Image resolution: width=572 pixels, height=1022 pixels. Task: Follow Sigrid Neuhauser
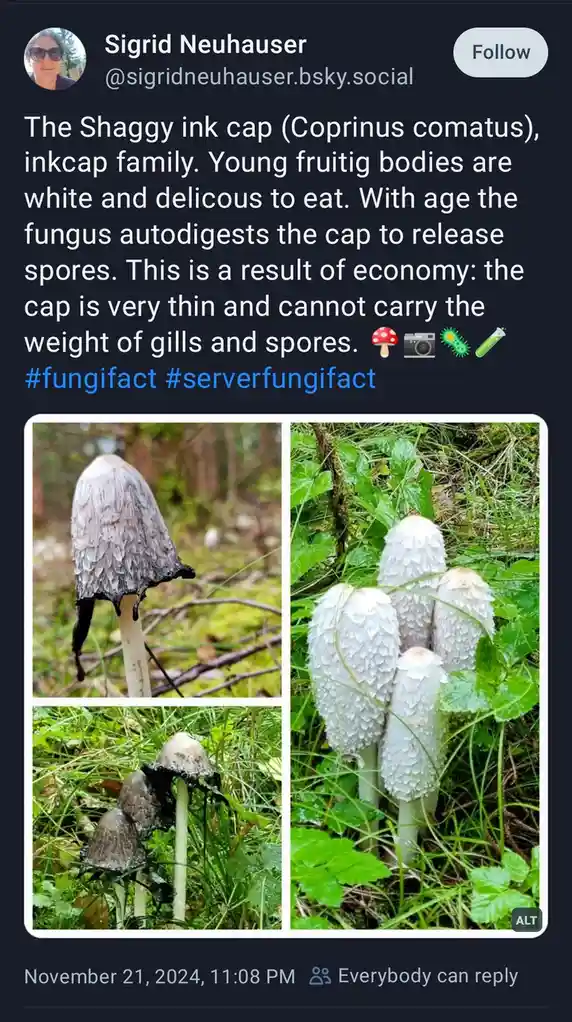point(500,53)
